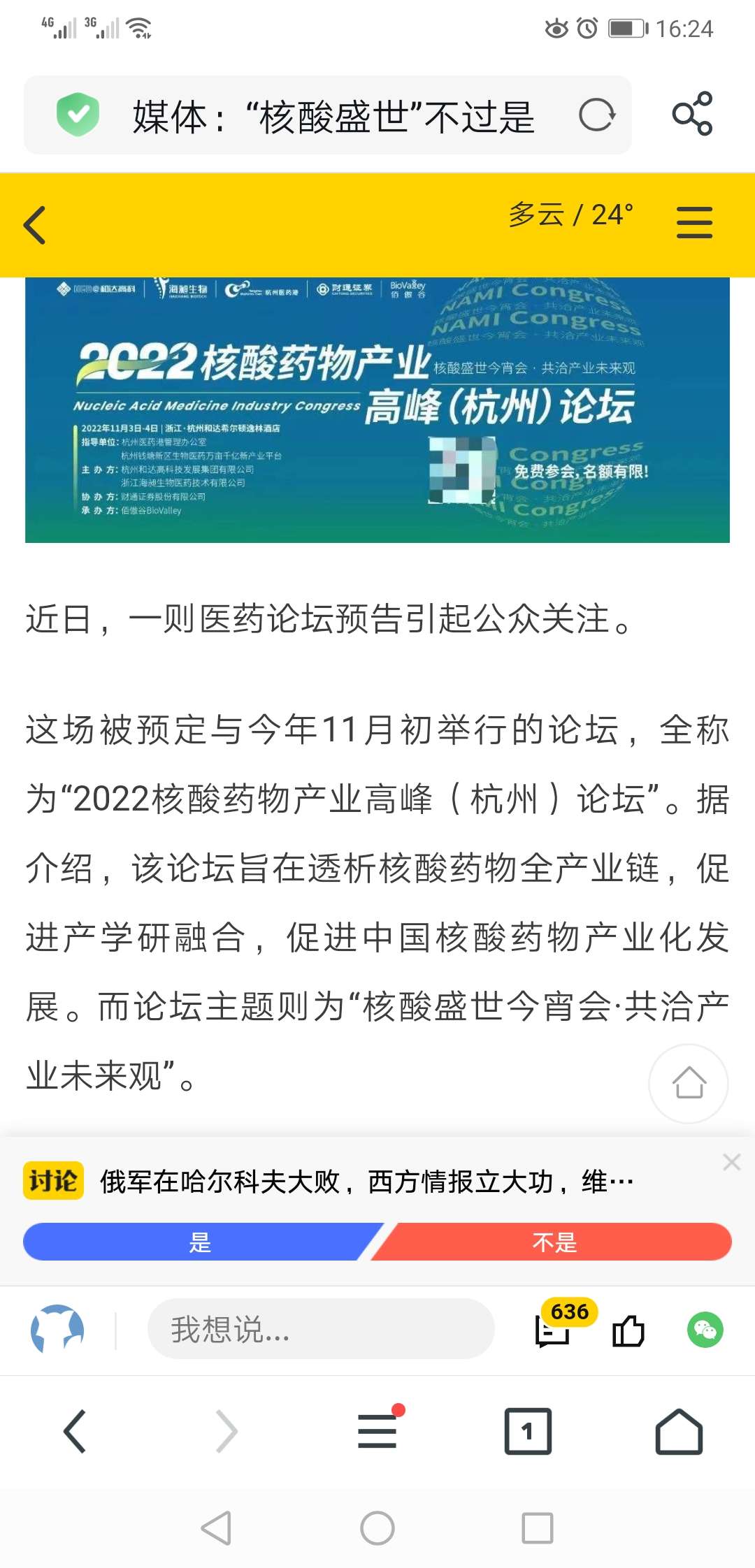
Task: Jump to the site home via floating button
Action: 689,1083
